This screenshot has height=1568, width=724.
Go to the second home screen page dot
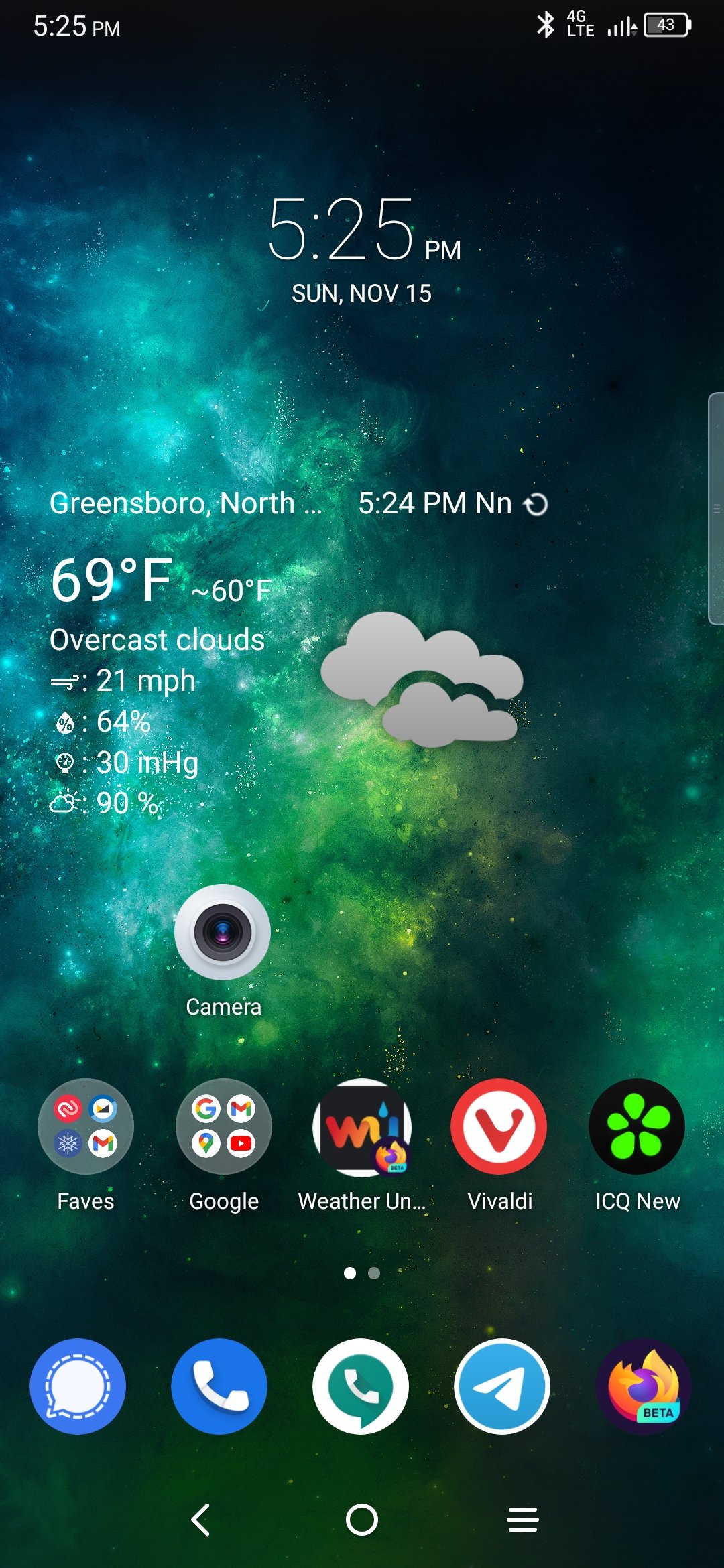tap(374, 1273)
